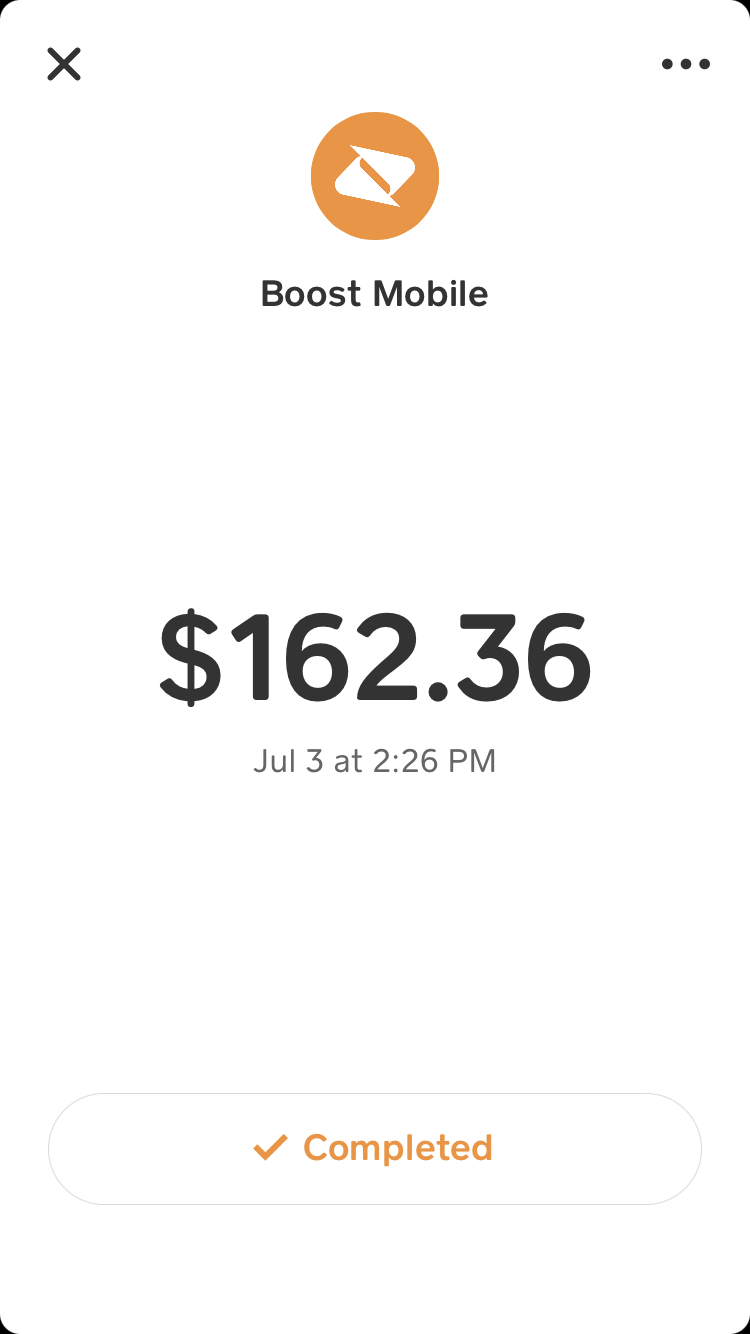Image resolution: width=750 pixels, height=1334 pixels.
Task: Open the three-dot overflow menu
Action: coord(686,64)
